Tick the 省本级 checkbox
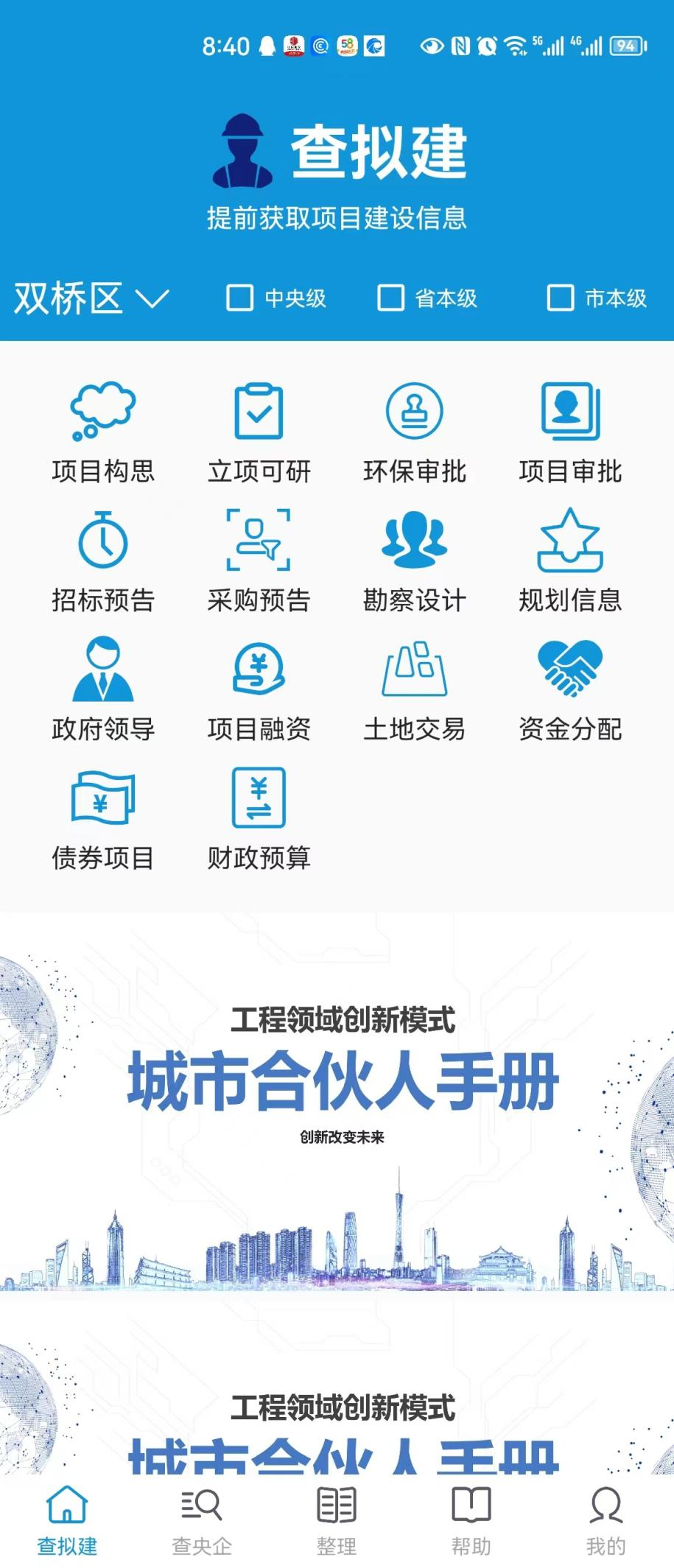Screen dimensions: 674x1568 (x=390, y=298)
